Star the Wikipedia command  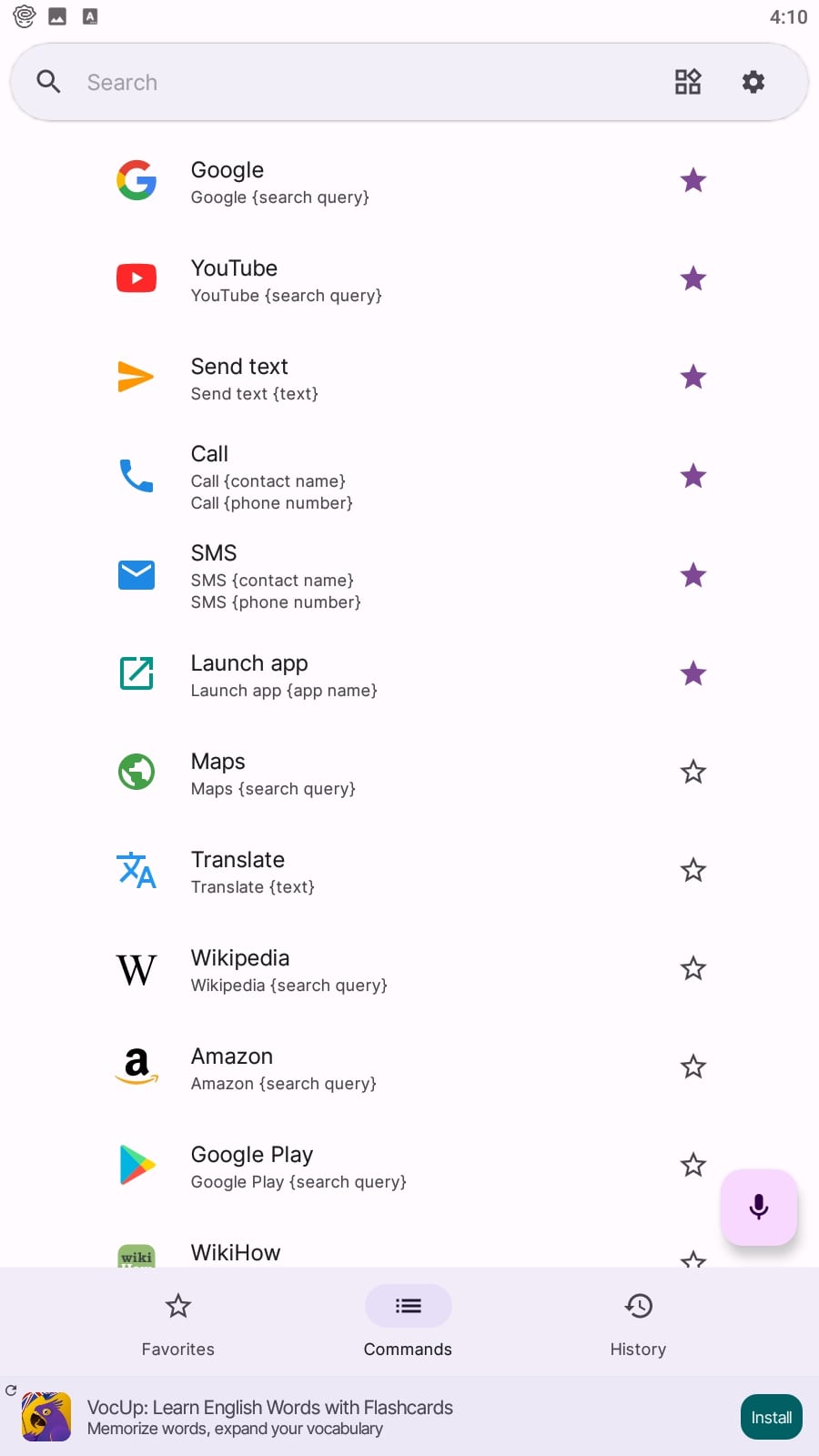coord(693,968)
